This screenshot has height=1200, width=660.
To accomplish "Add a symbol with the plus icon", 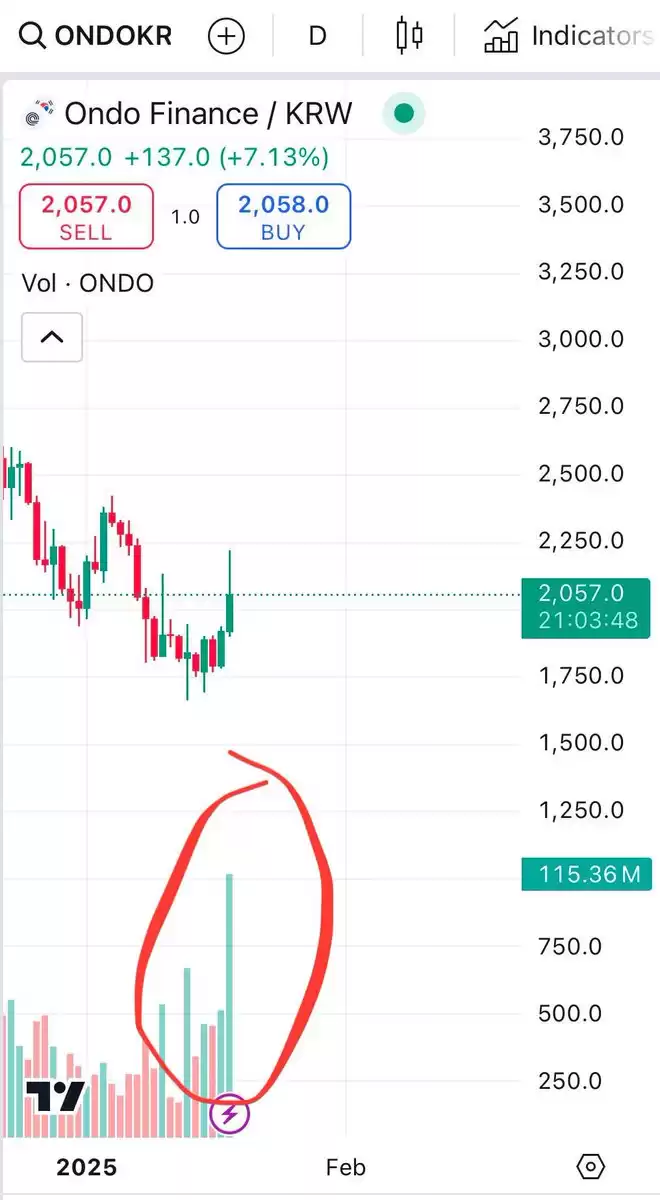I will point(226,37).
